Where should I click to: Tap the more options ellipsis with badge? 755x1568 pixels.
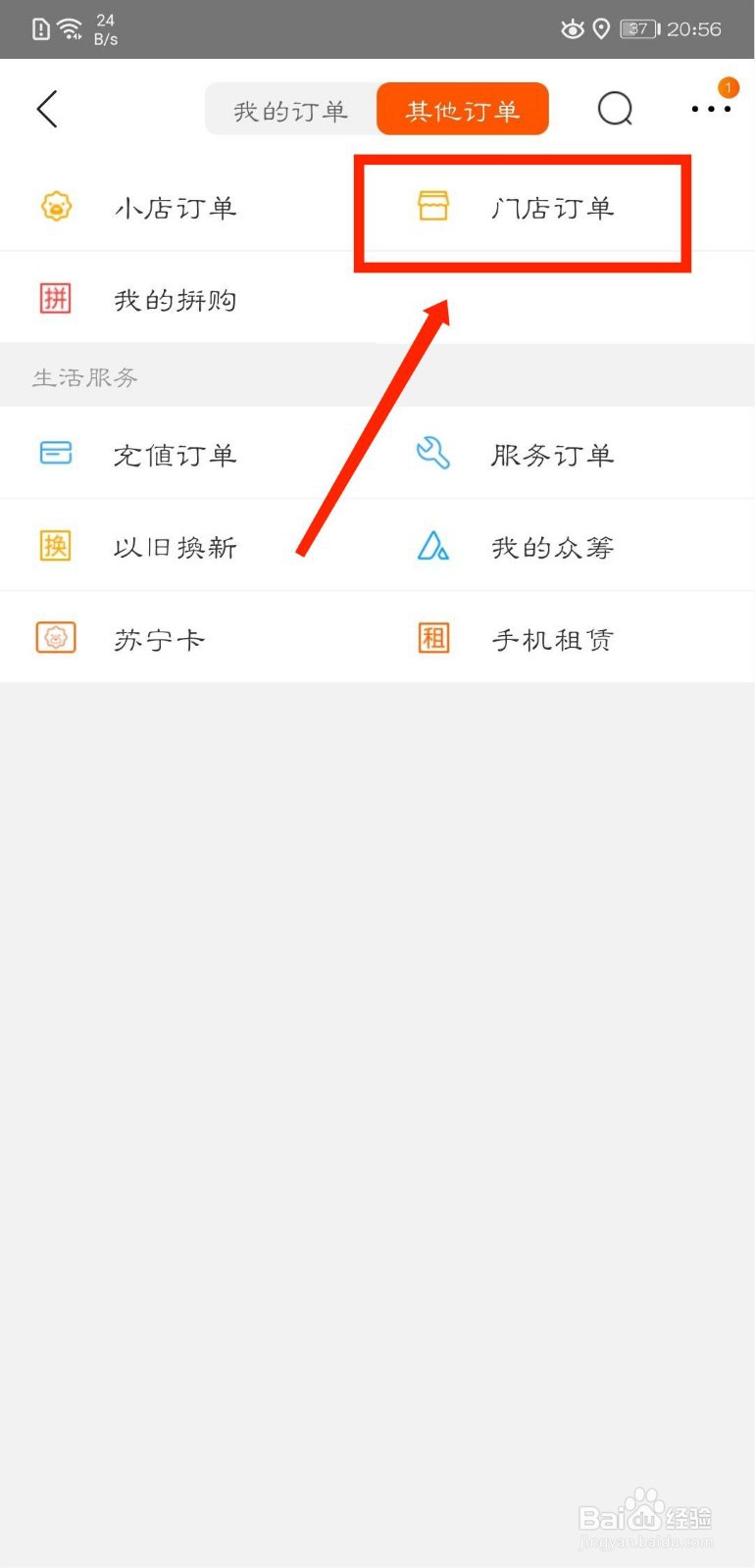[x=710, y=109]
